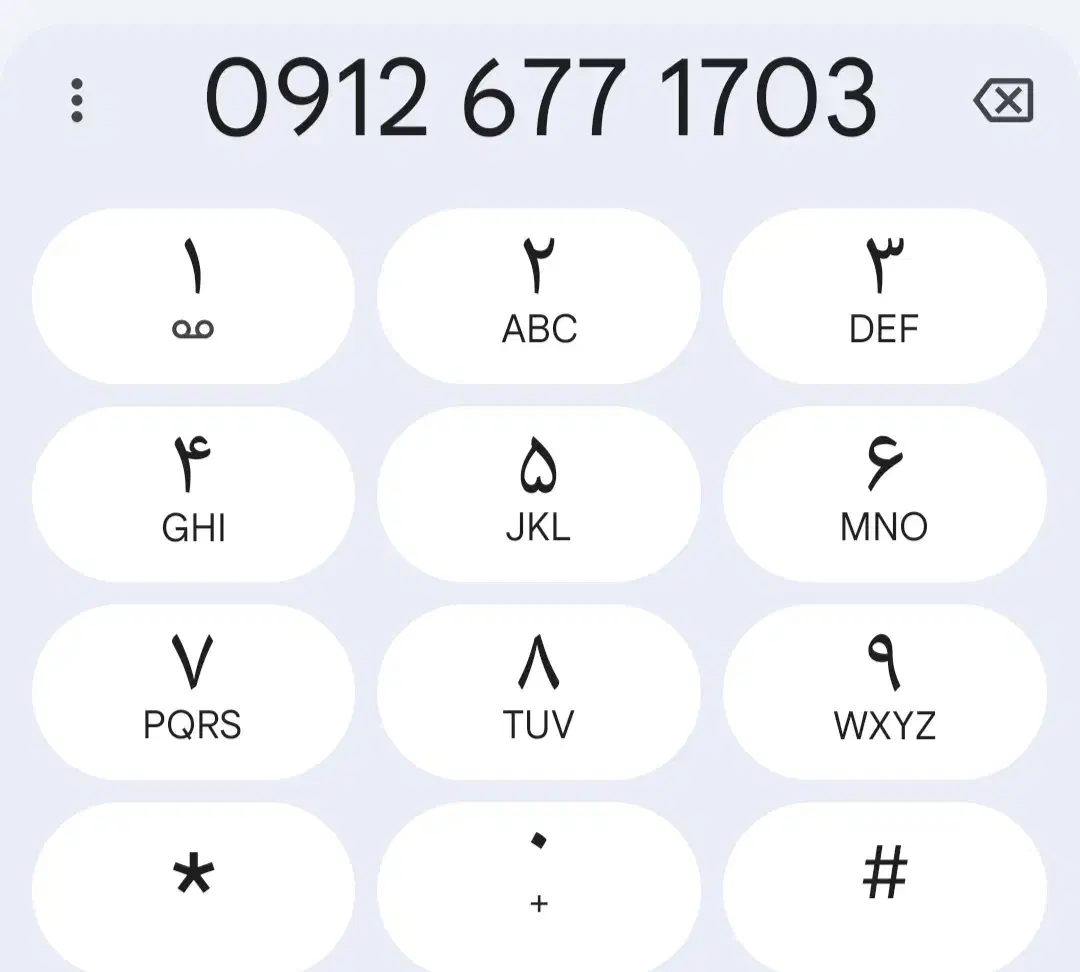Delete the last digit with backspace
Viewport: 1080px width, 972px height.
tap(1003, 101)
